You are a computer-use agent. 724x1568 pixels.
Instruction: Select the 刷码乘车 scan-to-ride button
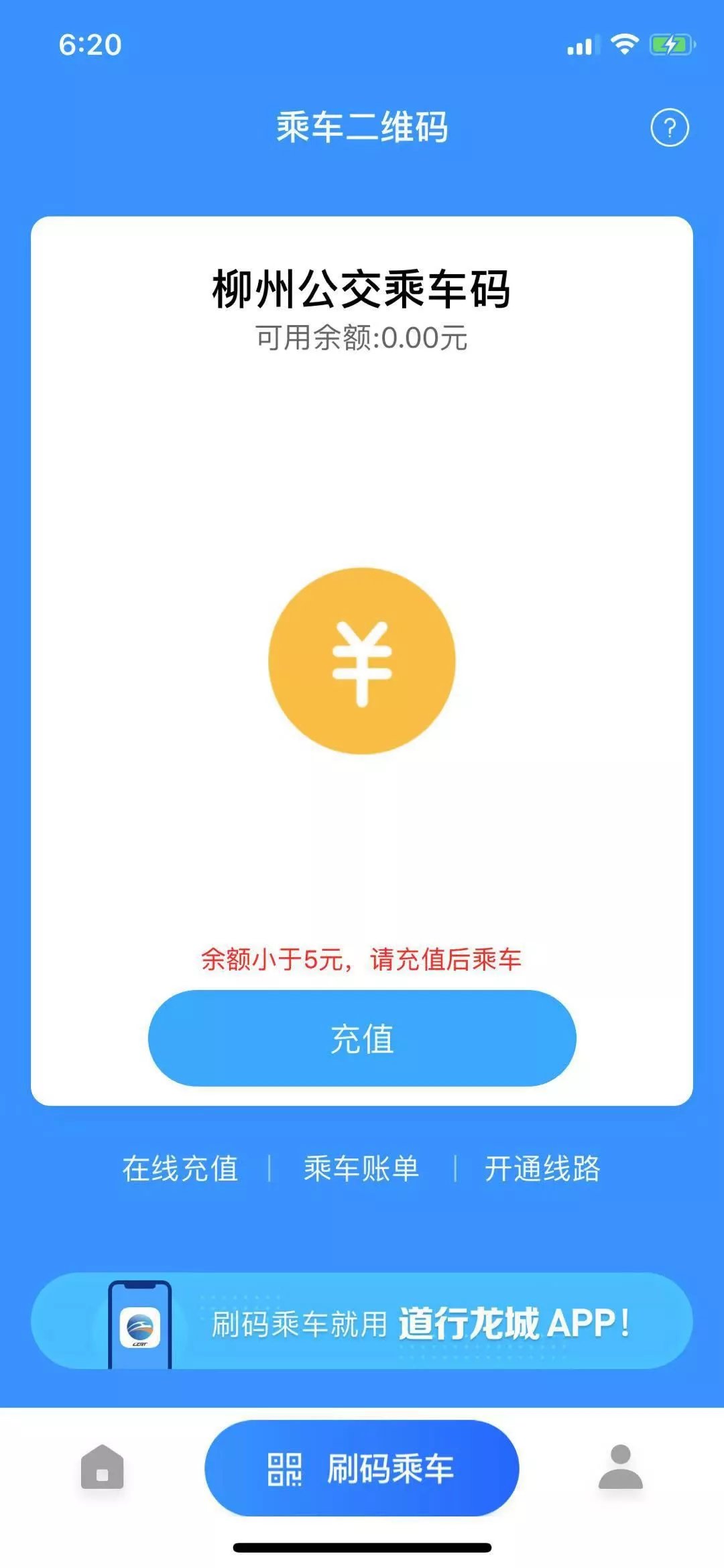[362, 1468]
